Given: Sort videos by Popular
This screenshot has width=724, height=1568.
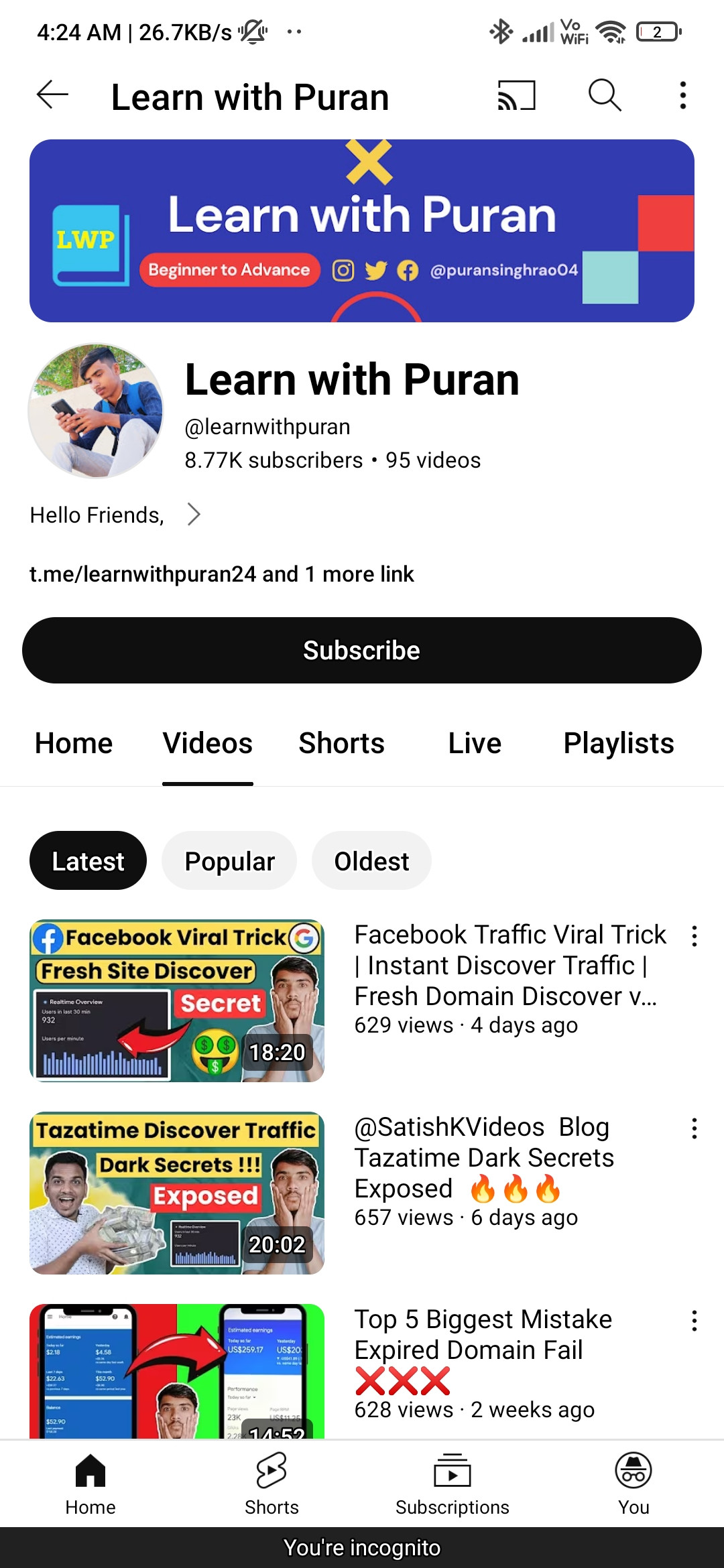Looking at the screenshot, I should pyautogui.click(x=229, y=861).
